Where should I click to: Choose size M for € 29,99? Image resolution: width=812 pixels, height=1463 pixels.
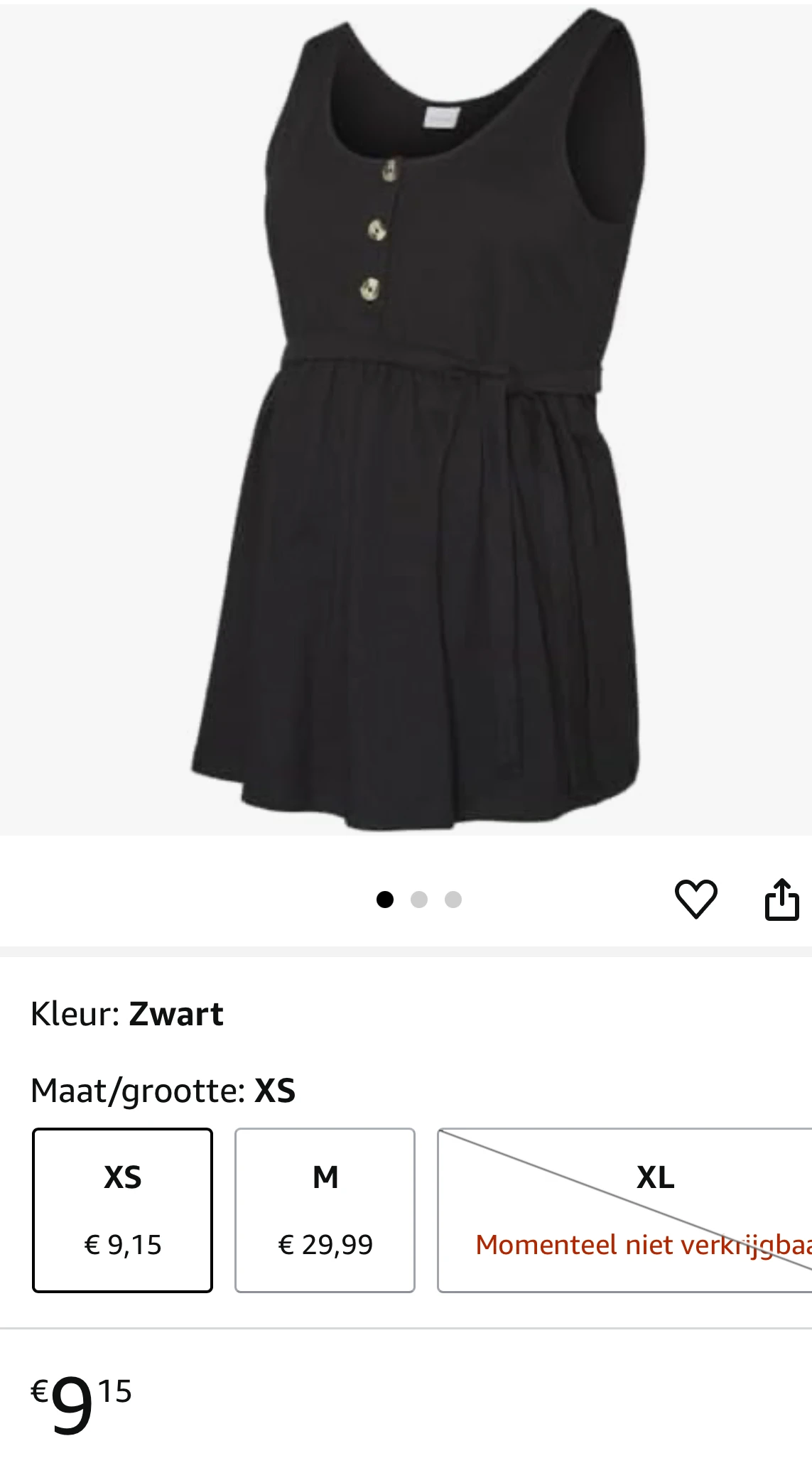tap(325, 1209)
